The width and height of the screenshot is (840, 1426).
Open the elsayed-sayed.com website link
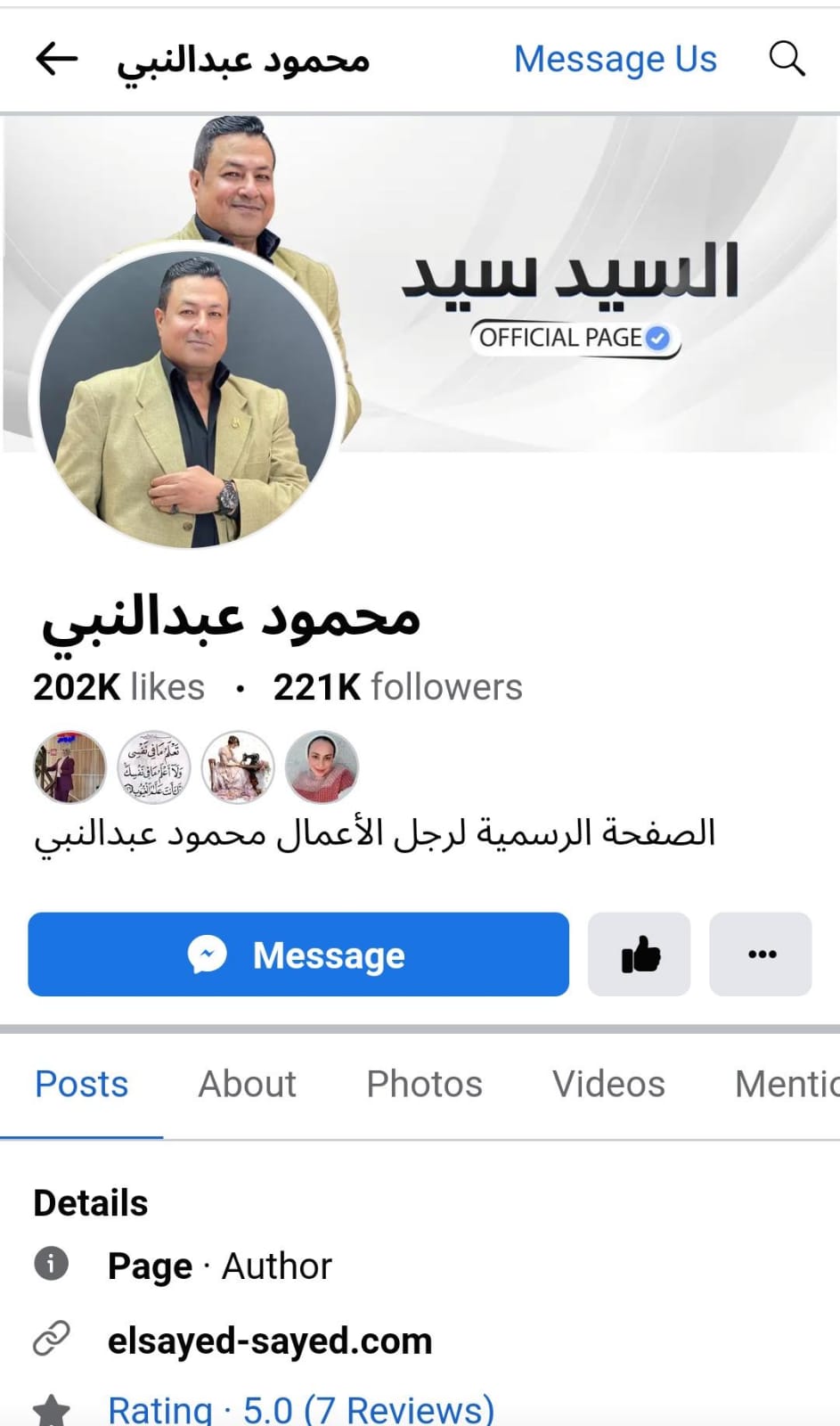click(269, 1340)
